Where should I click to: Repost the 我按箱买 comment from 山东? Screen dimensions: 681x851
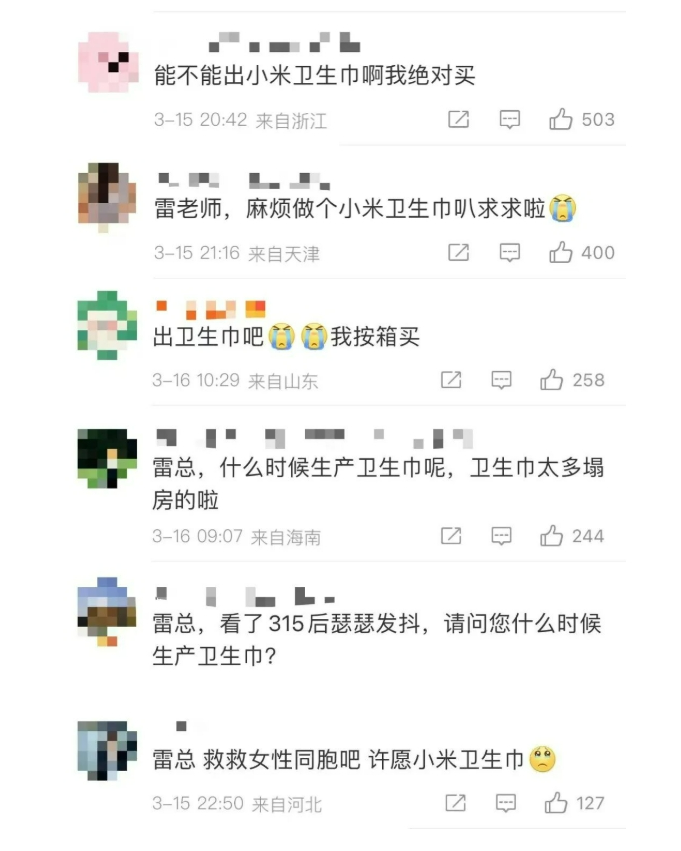(x=451, y=380)
